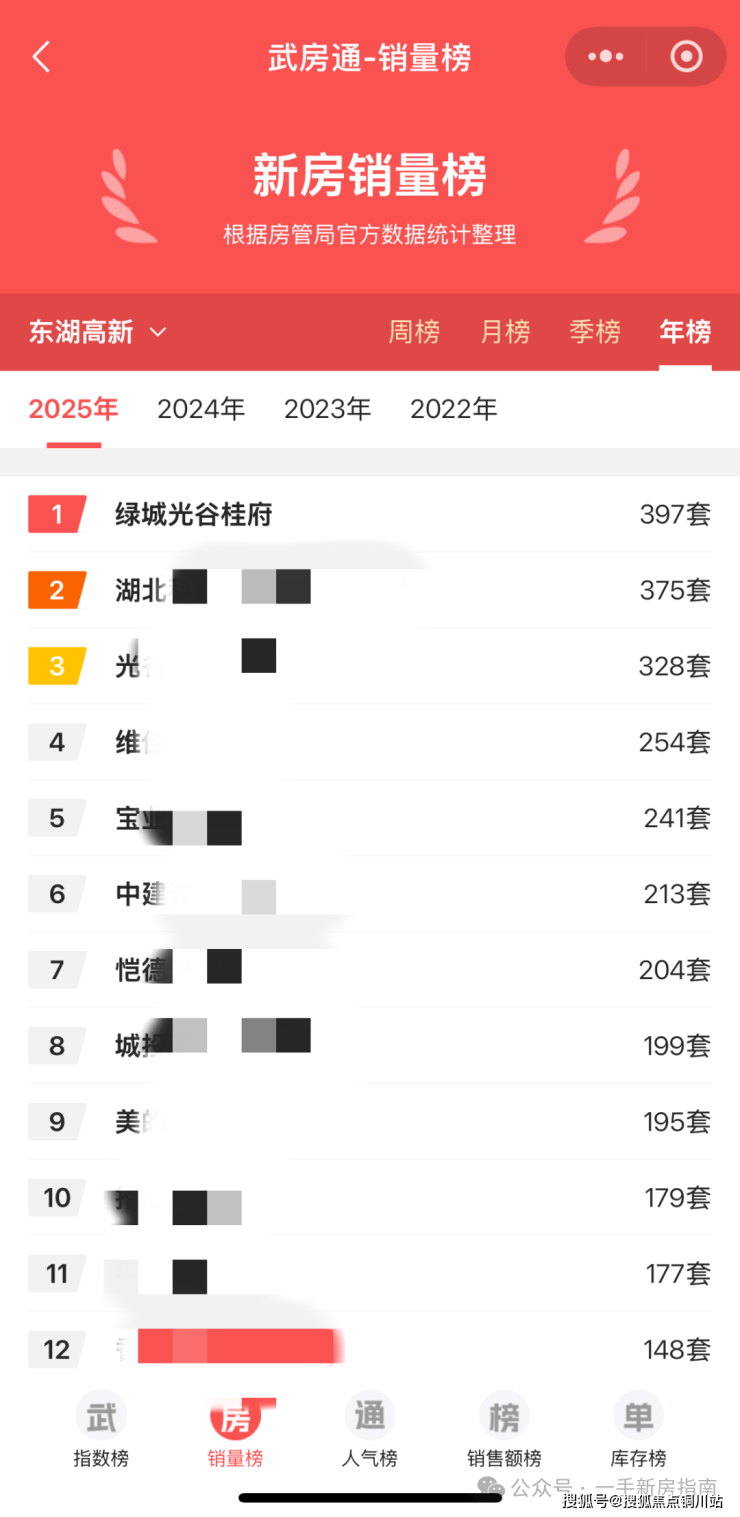Select the 年榜 yearly ranking

[685, 332]
